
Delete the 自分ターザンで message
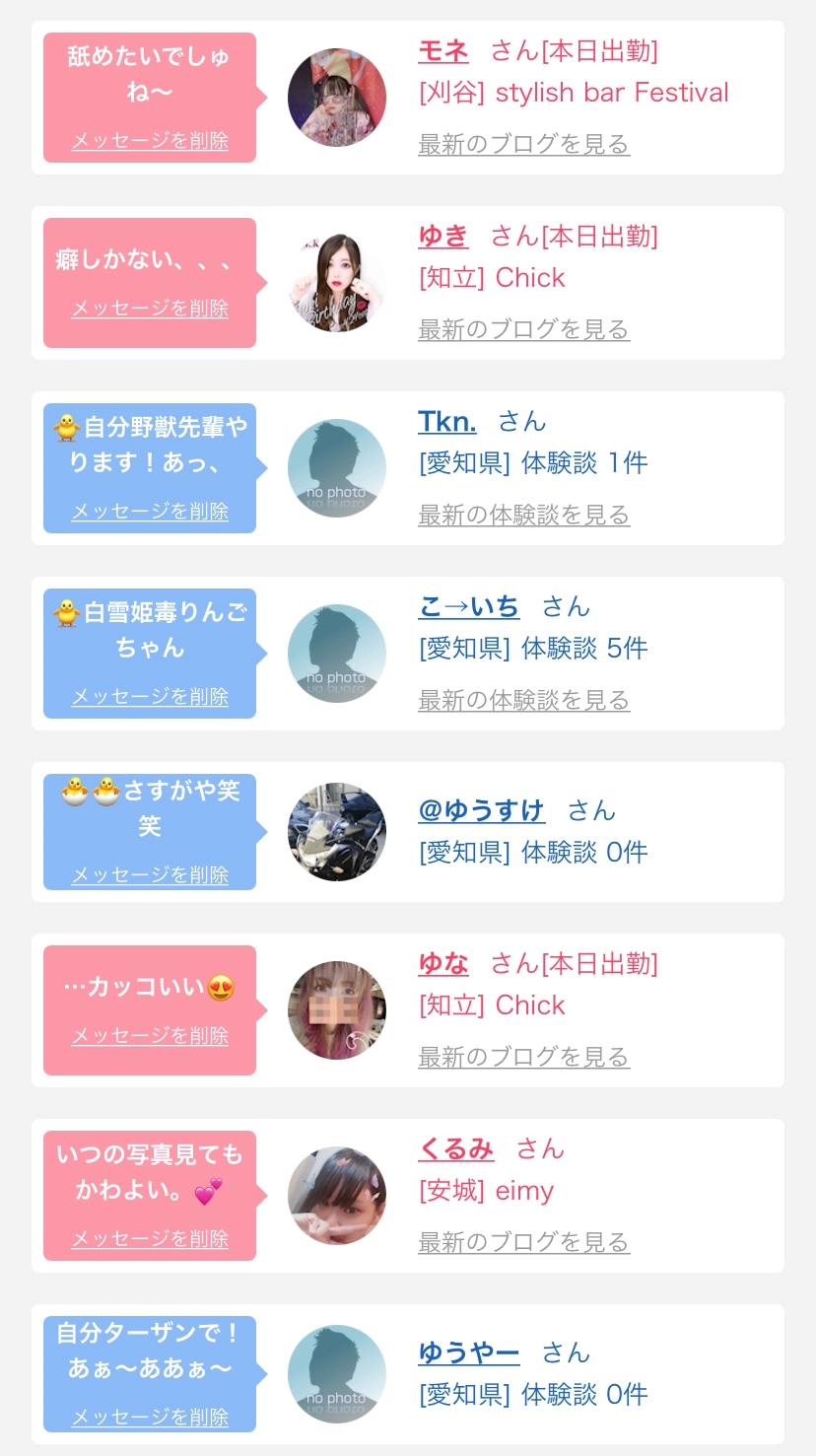point(150,1418)
